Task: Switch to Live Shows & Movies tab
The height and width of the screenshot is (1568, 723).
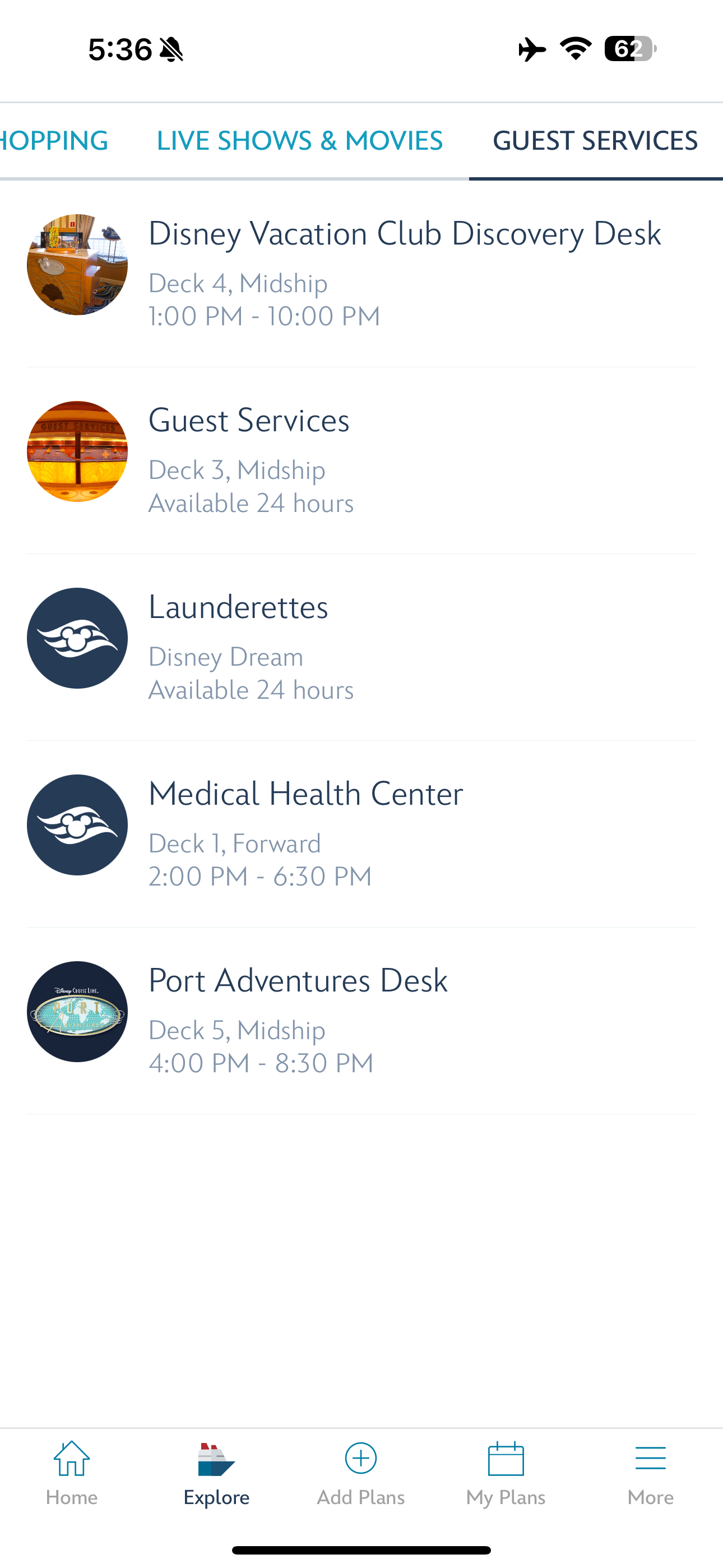Action: tap(299, 141)
